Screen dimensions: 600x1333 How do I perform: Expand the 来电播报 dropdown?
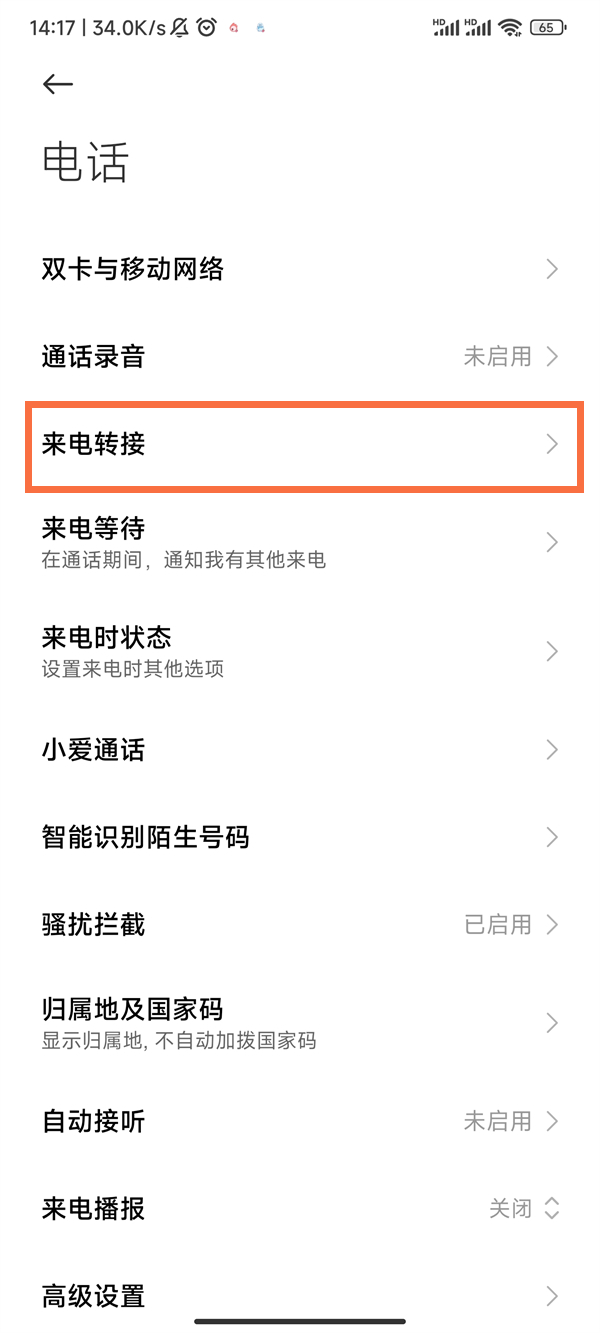(523, 1209)
